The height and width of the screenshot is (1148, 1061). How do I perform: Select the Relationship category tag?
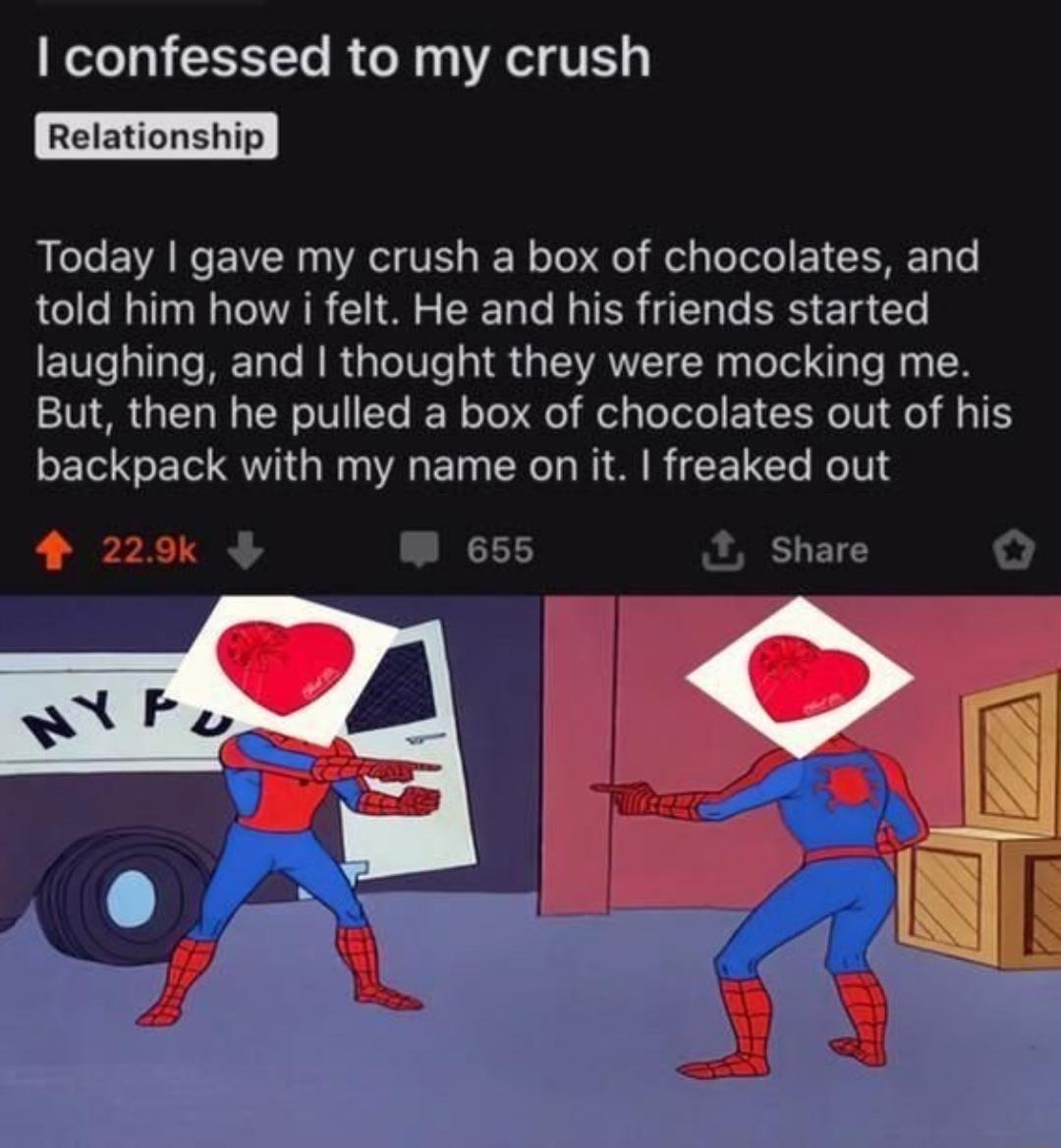pos(157,136)
